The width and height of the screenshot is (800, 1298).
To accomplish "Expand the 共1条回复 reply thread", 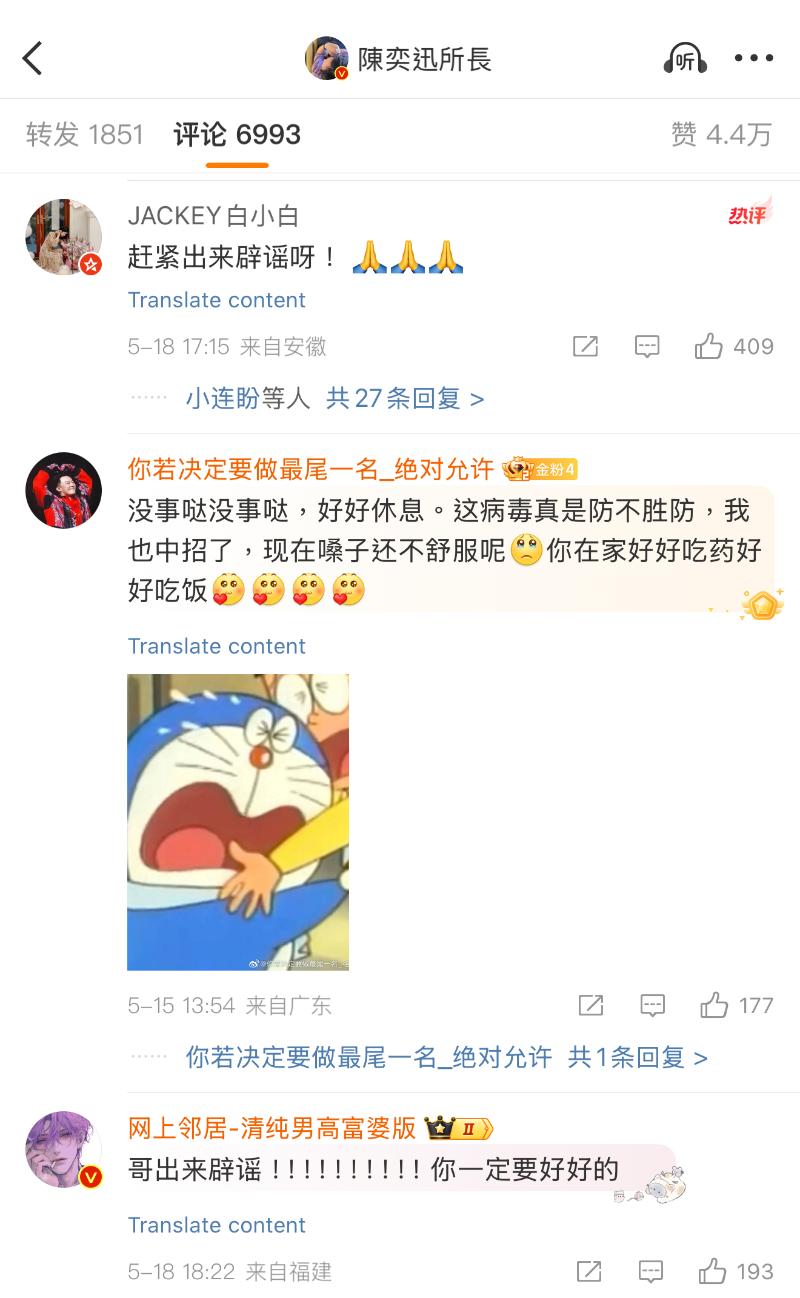I will point(637,1057).
